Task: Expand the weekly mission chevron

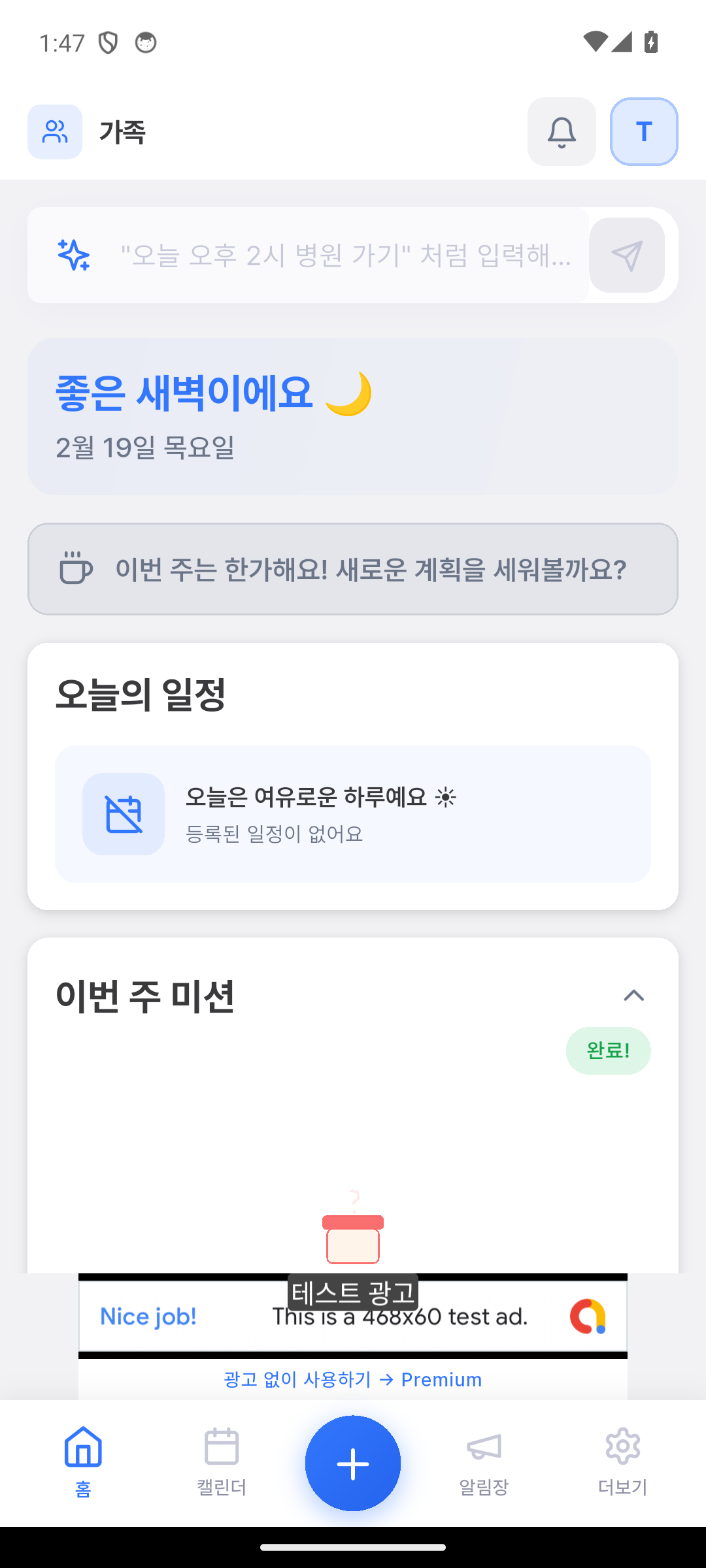Action: (x=633, y=996)
